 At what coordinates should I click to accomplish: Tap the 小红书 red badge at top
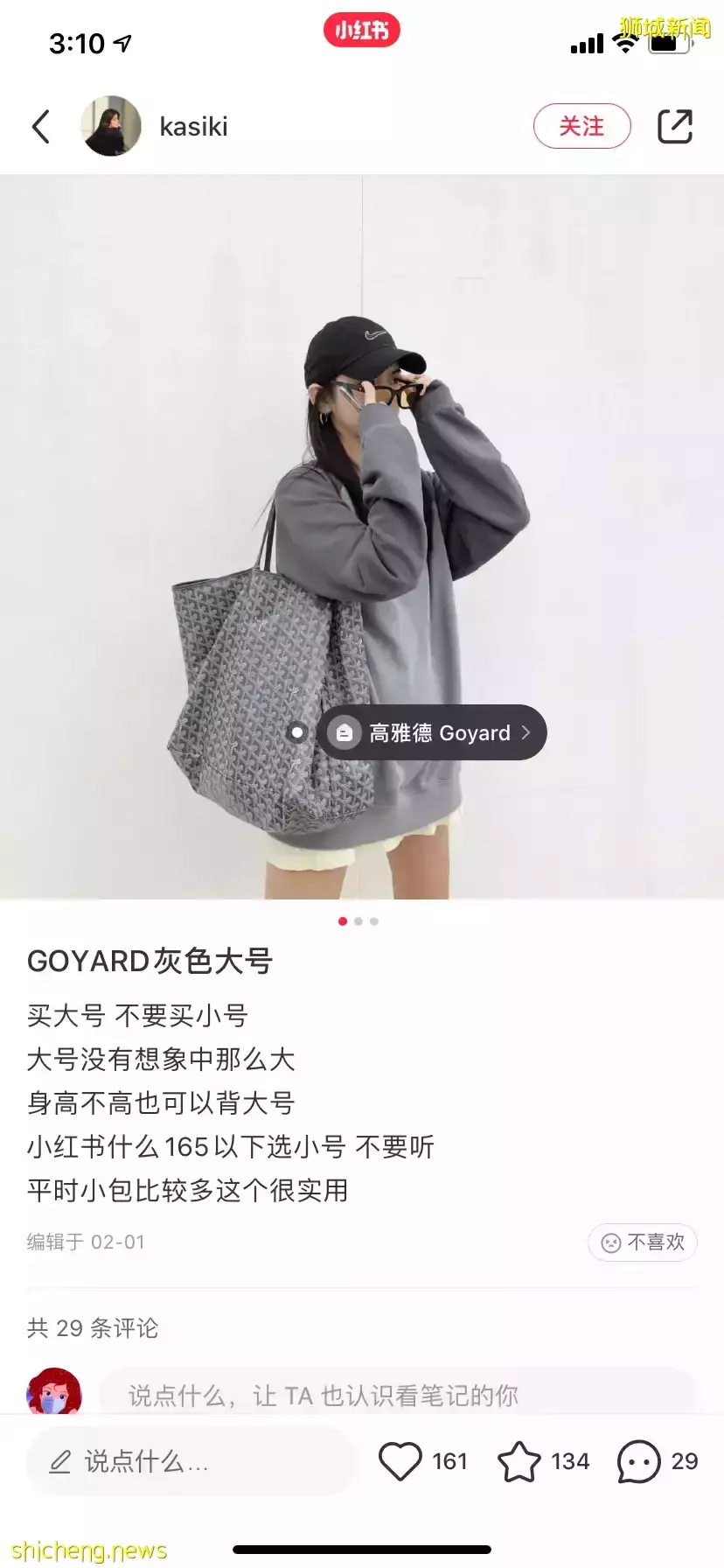point(362,29)
